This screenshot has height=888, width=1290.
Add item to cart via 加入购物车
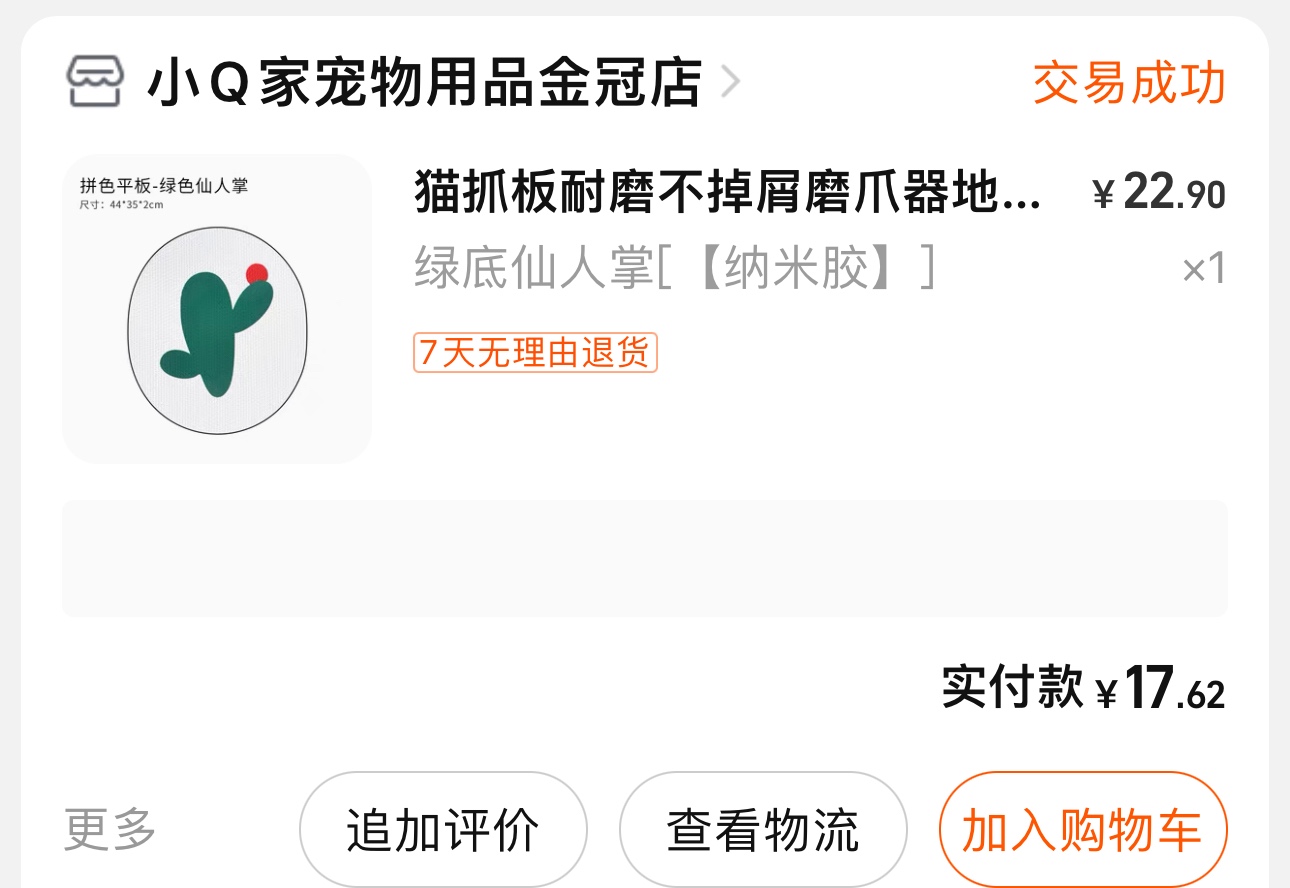click(x=1081, y=830)
